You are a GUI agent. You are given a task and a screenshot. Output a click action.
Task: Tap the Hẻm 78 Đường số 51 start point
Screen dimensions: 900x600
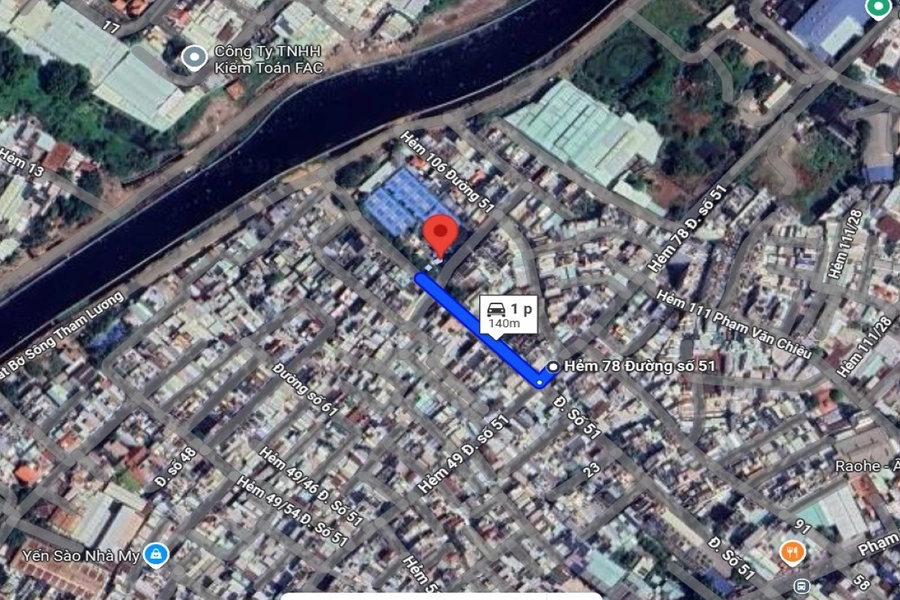552,367
